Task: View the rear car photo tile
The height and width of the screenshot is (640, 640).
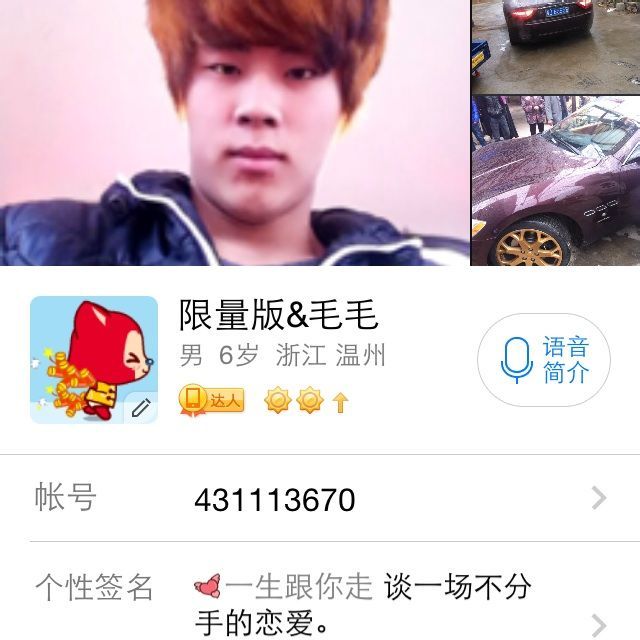Action: click(x=555, y=45)
